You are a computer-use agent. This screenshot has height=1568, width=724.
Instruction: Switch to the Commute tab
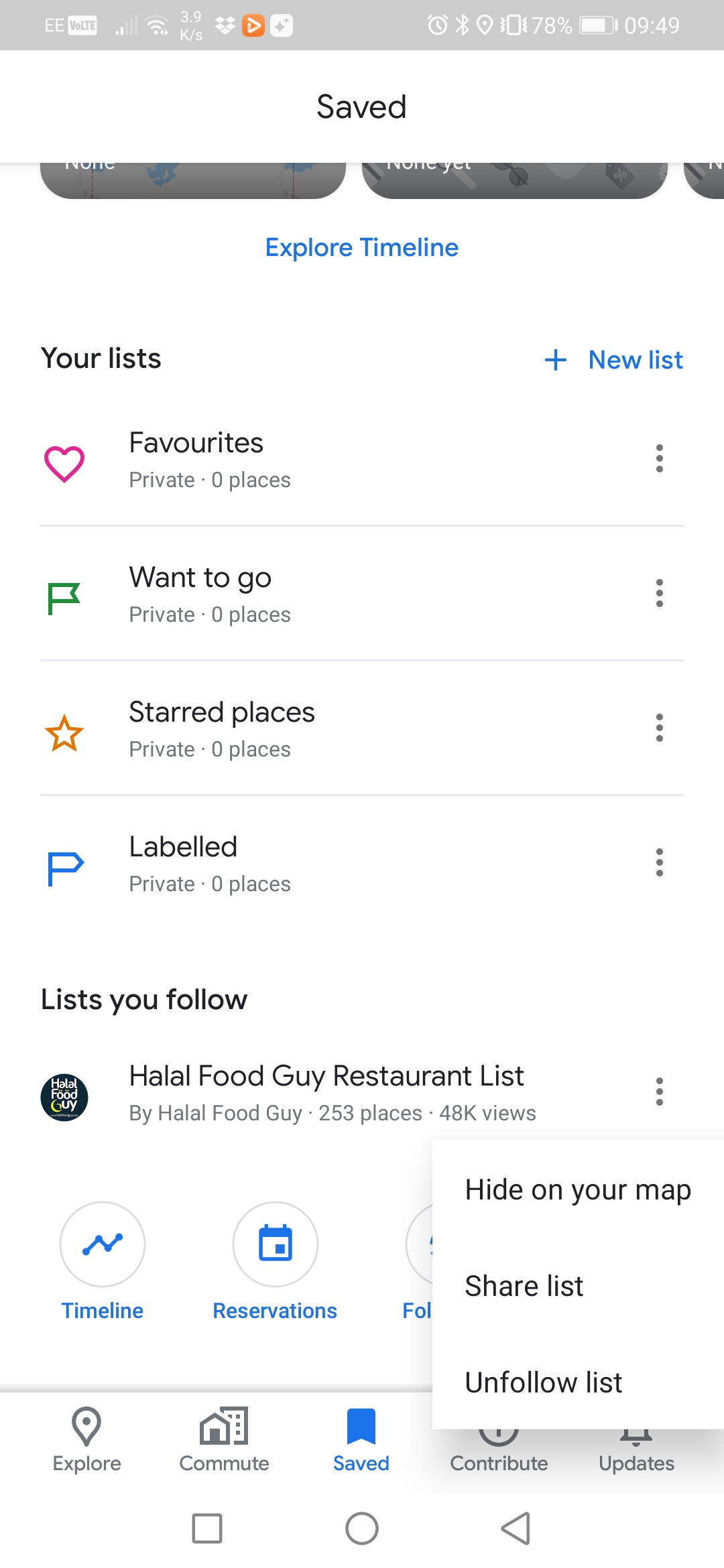coord(224,1439)
